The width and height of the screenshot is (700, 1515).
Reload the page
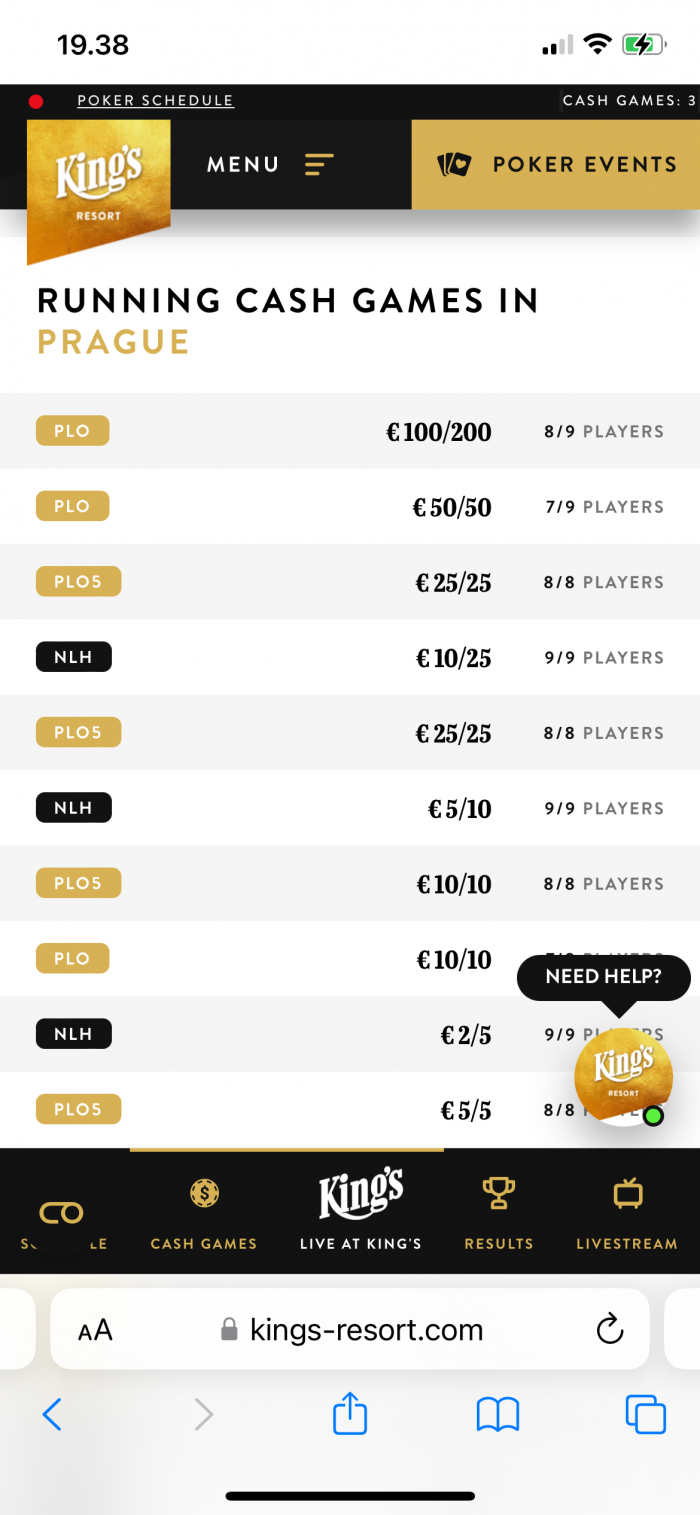(x=609, y=1329)
